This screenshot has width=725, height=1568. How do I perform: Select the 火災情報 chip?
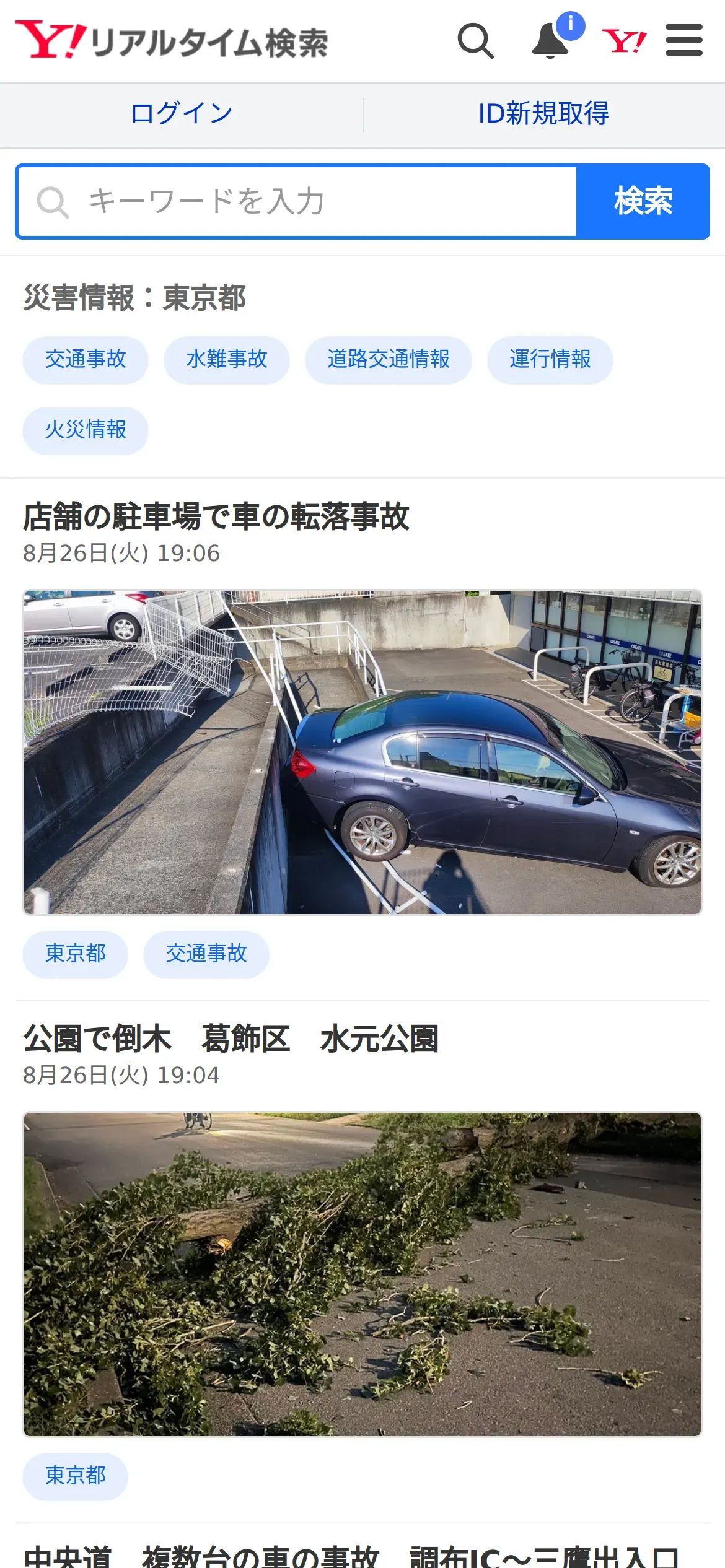tap(86, 430)
